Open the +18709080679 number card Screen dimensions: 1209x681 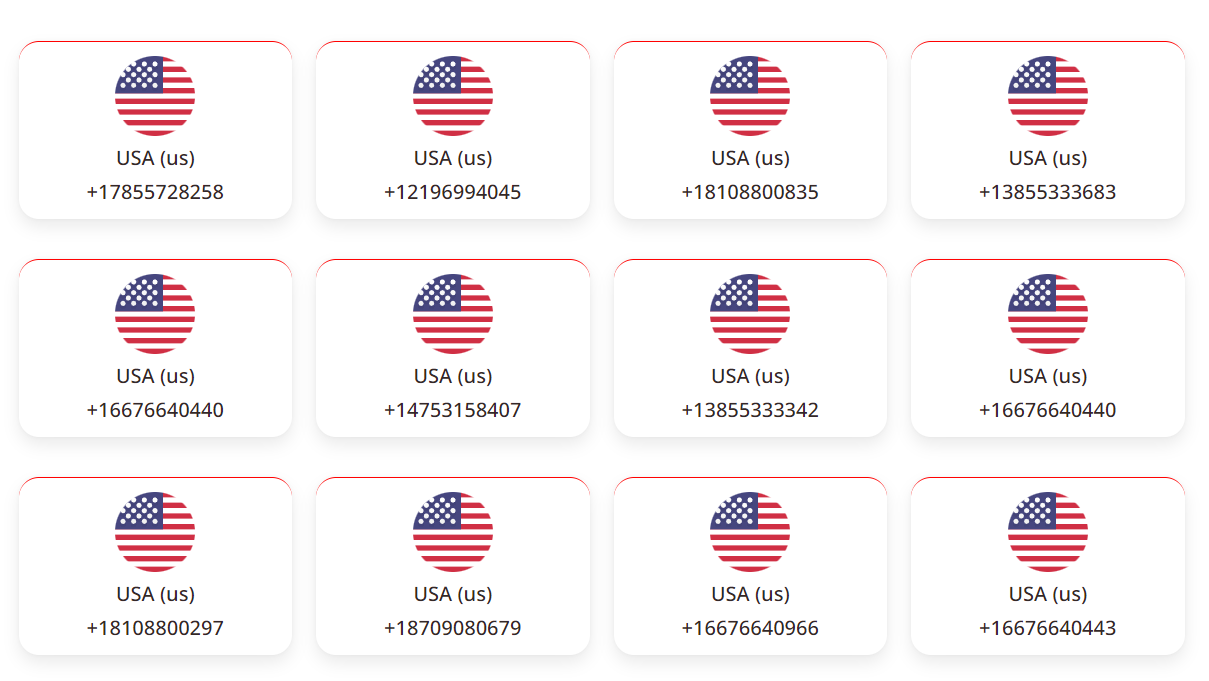point(452,566)
